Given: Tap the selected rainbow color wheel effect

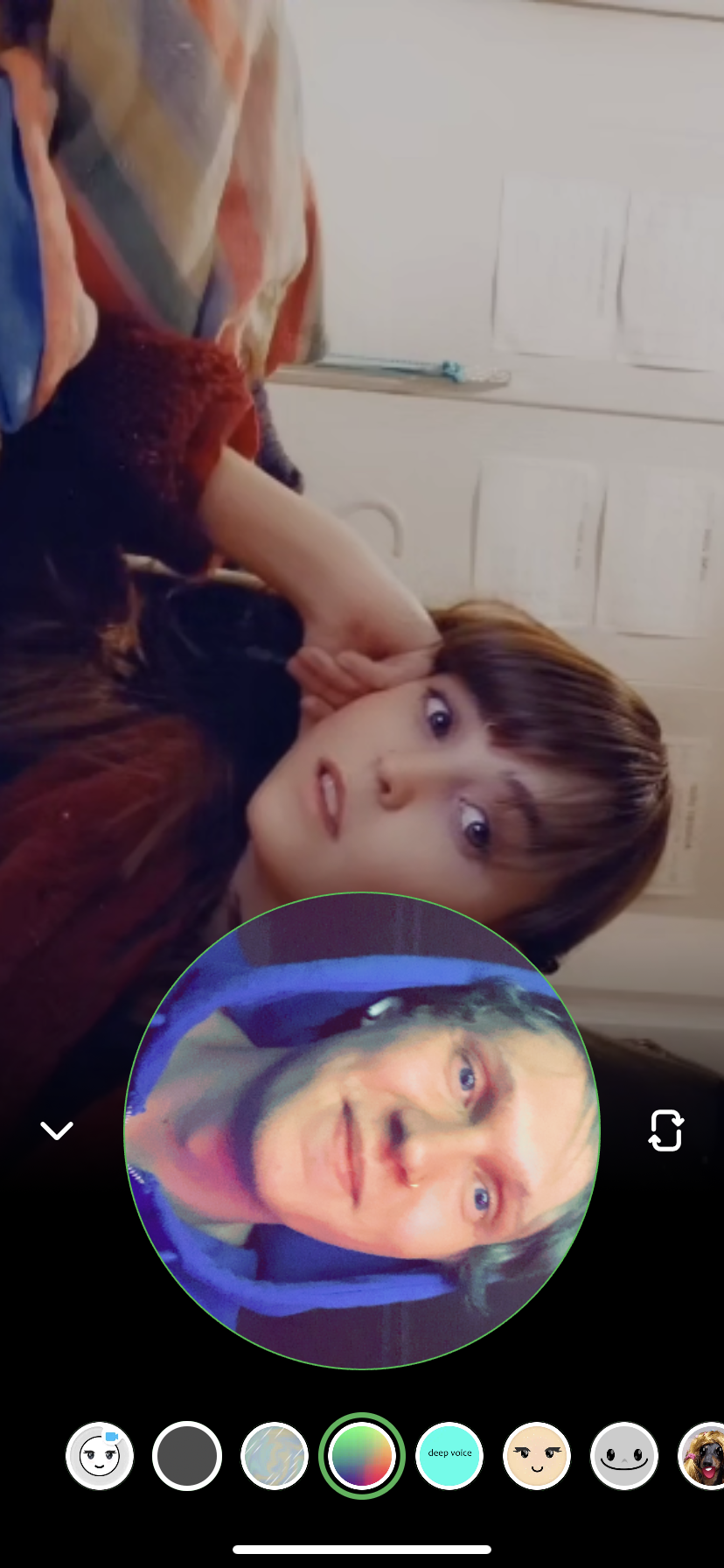Looking at the screenshot, I should [x=362, y=1456].
